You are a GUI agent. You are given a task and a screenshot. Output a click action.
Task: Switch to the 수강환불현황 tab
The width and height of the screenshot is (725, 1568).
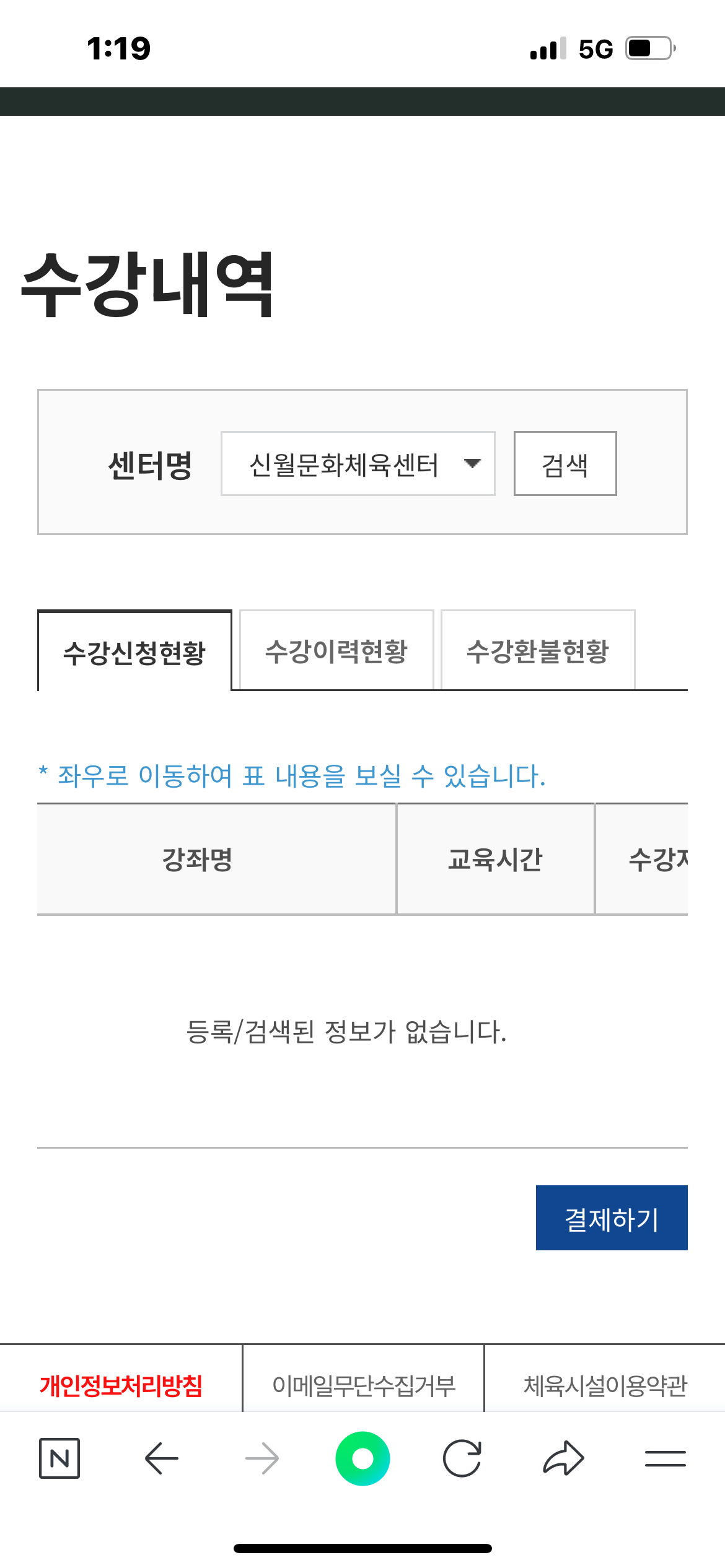[x=537, y=650]
